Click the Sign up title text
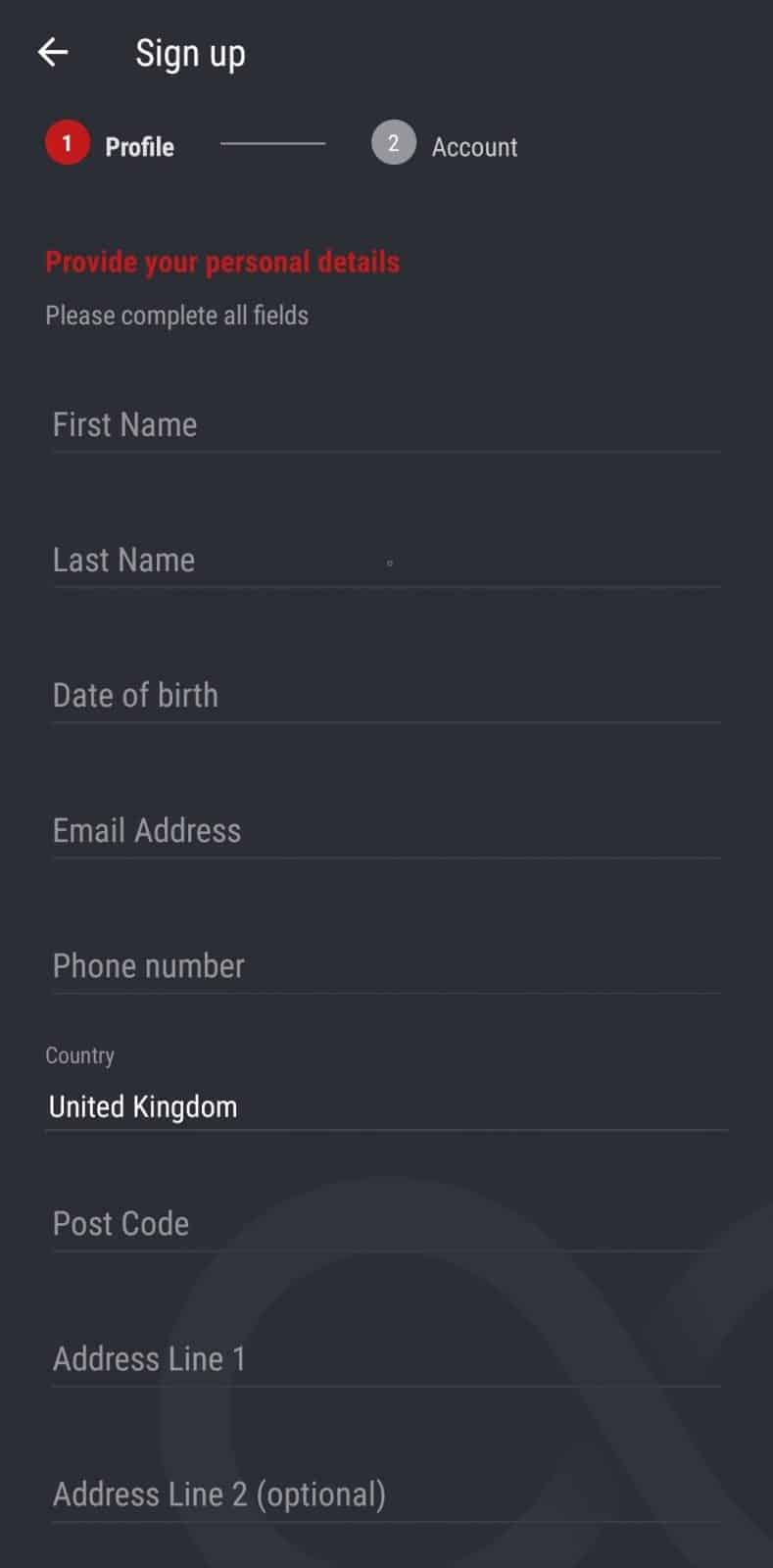The height and width of the screenshot is (1568, 773). pos(191,52)
